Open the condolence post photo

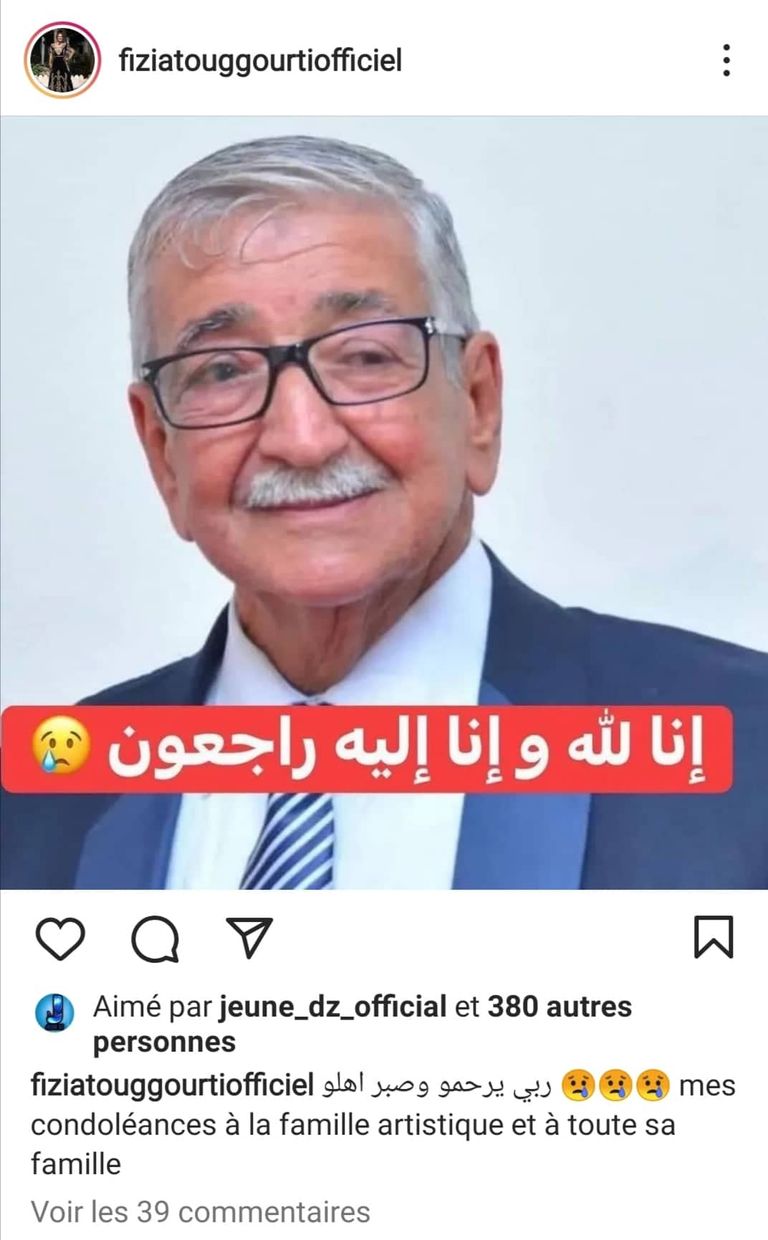tap(384, 500)
